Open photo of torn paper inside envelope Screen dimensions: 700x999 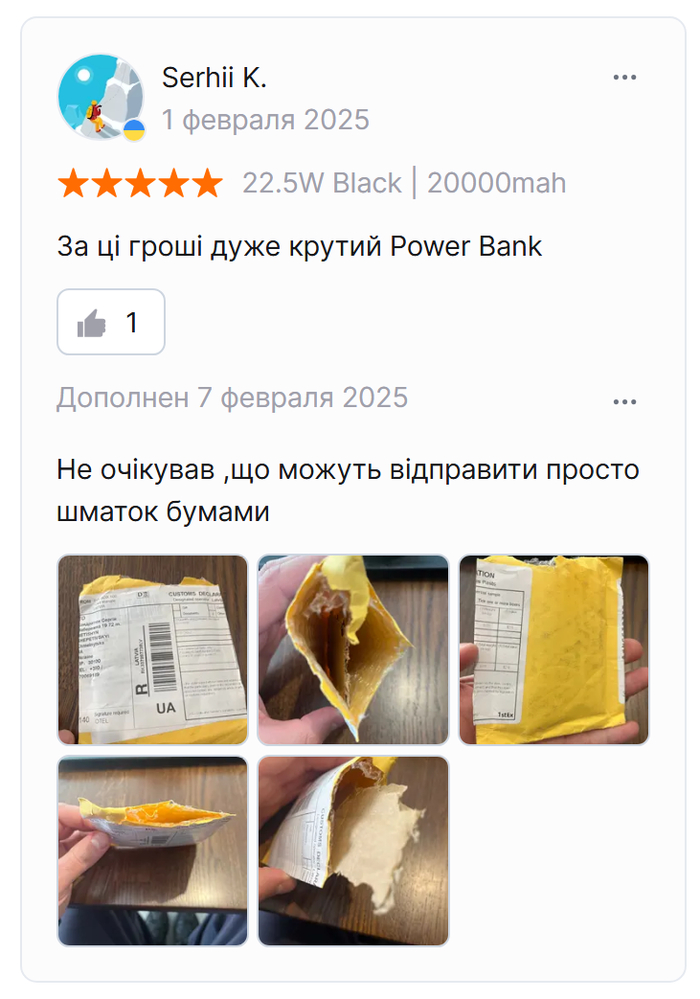coord(353,851)
